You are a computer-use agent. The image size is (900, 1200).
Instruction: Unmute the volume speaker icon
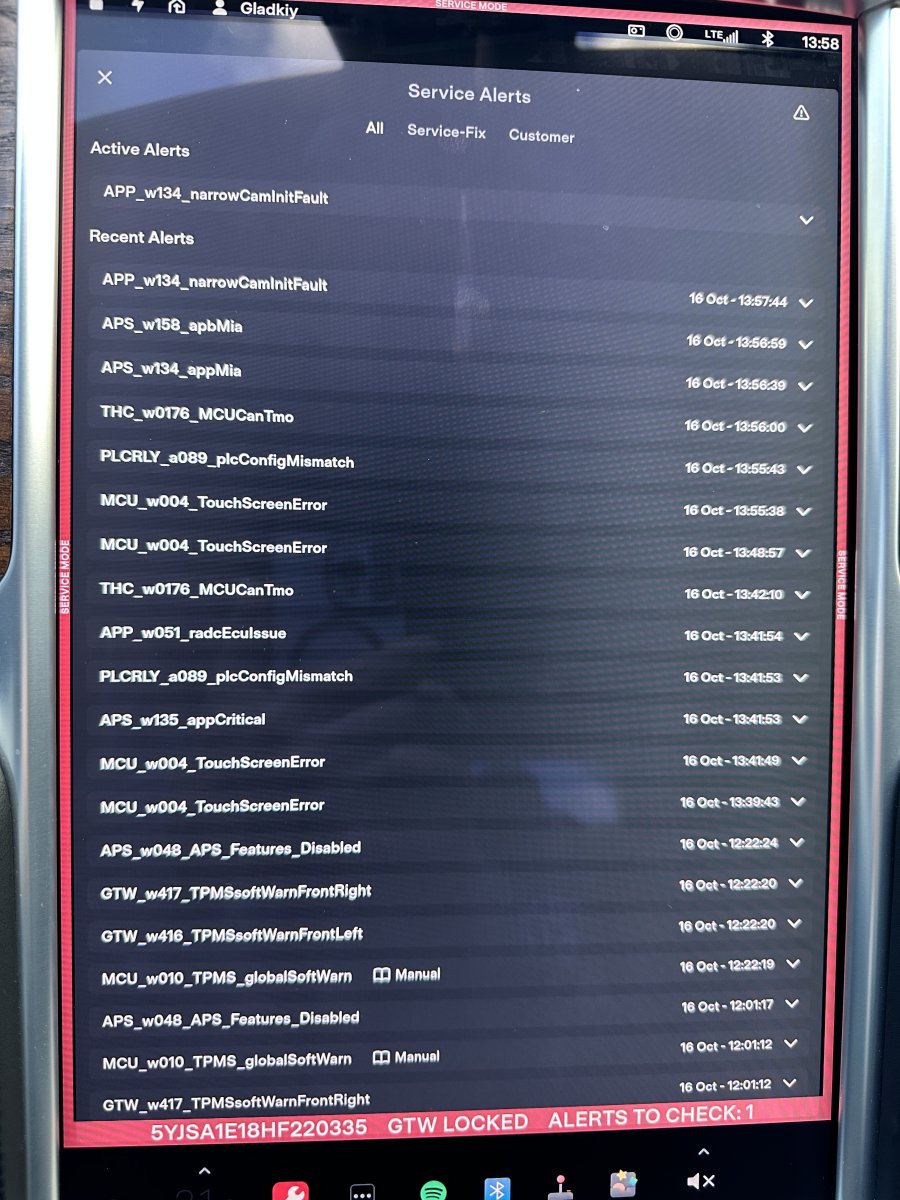pos(701,1181)
